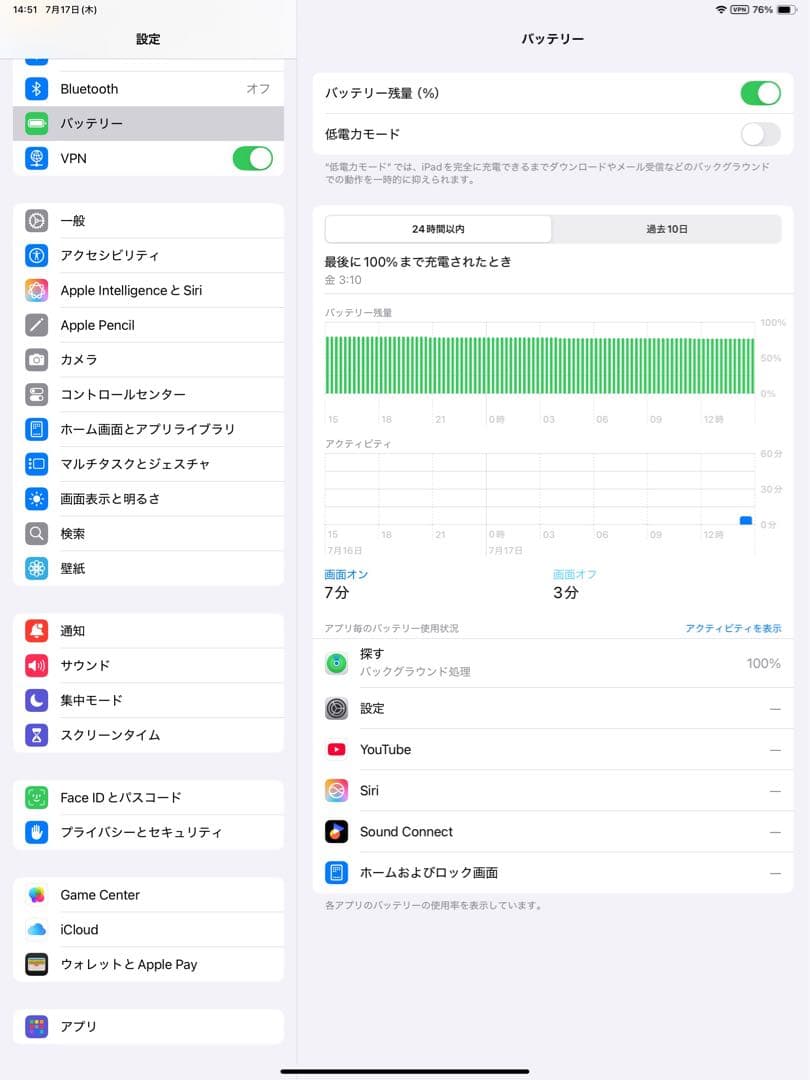Select the カメラ settings icon
The height and width of the screenshot is (1080, 810).
(x=35, y=359)
